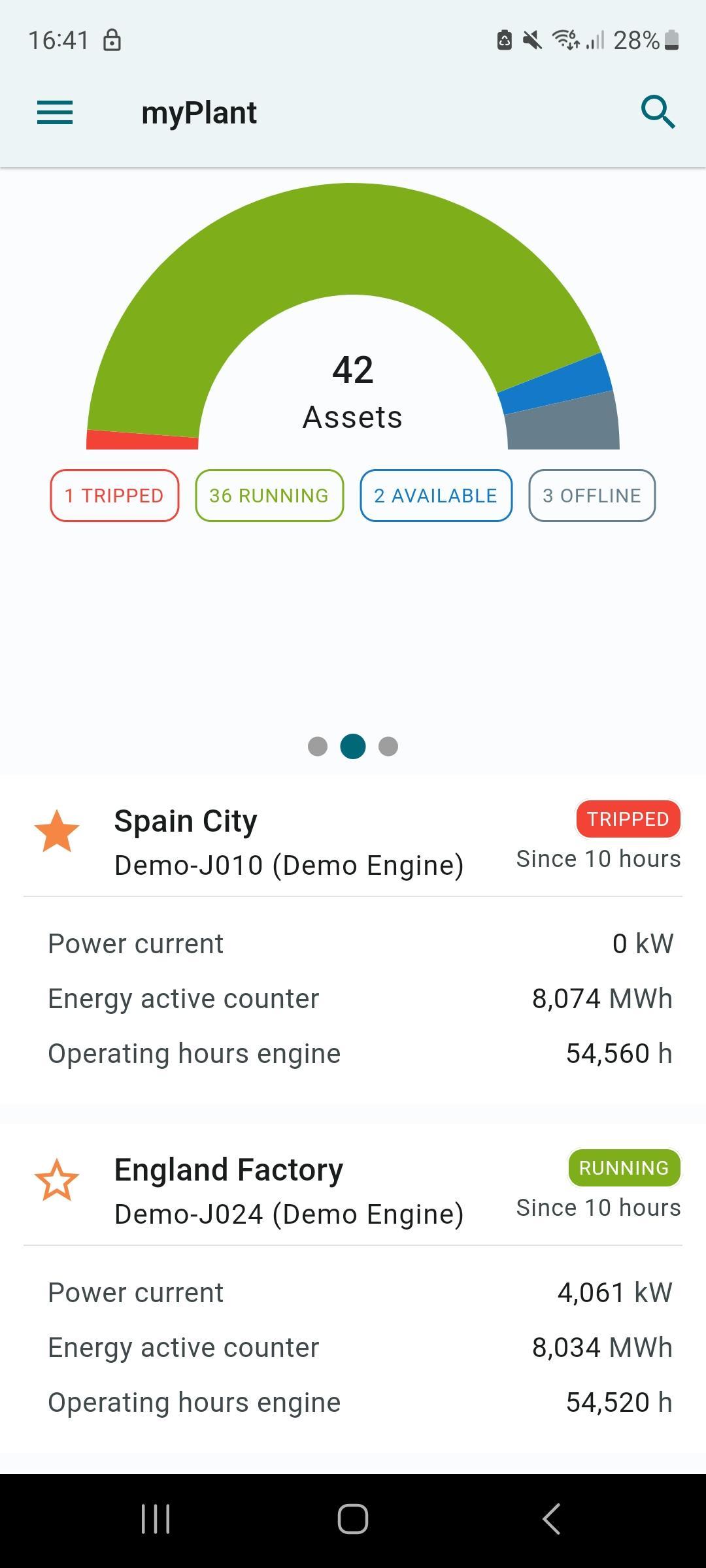This screenshot has width=706, height=1568.
Task: Jump to the first page indicator dot
Action: [318, 746]
